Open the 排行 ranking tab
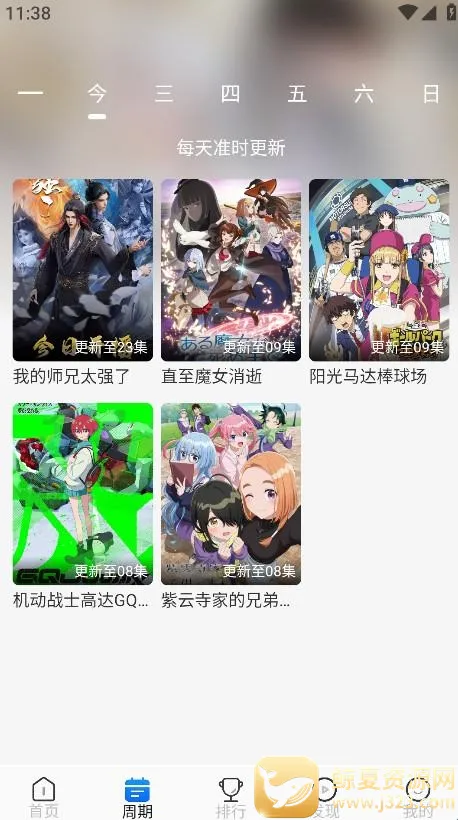 click(x=231, y=797)
